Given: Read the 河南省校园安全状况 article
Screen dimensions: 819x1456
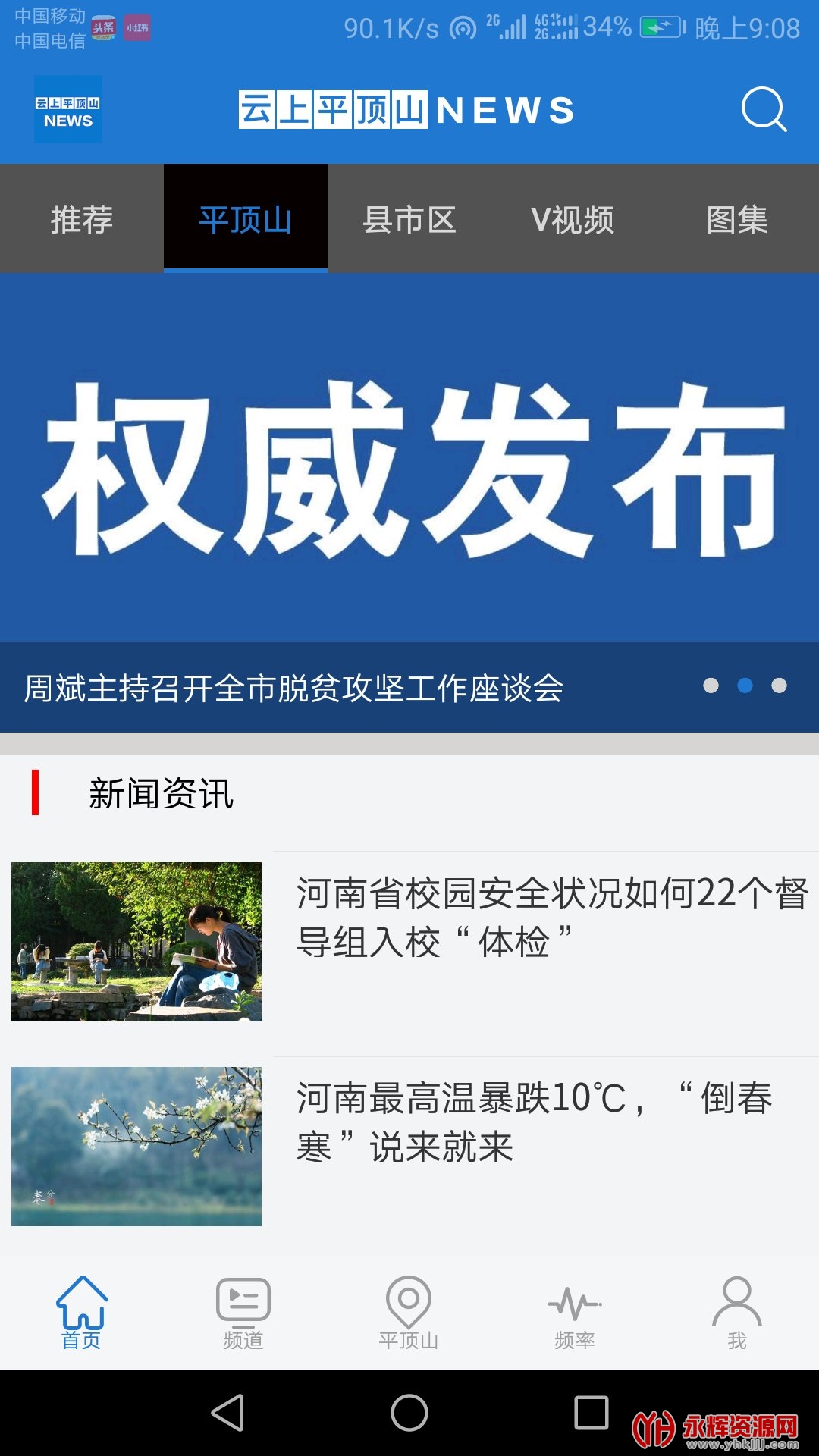Looking at the screenshot, I should tap(552, 918).
